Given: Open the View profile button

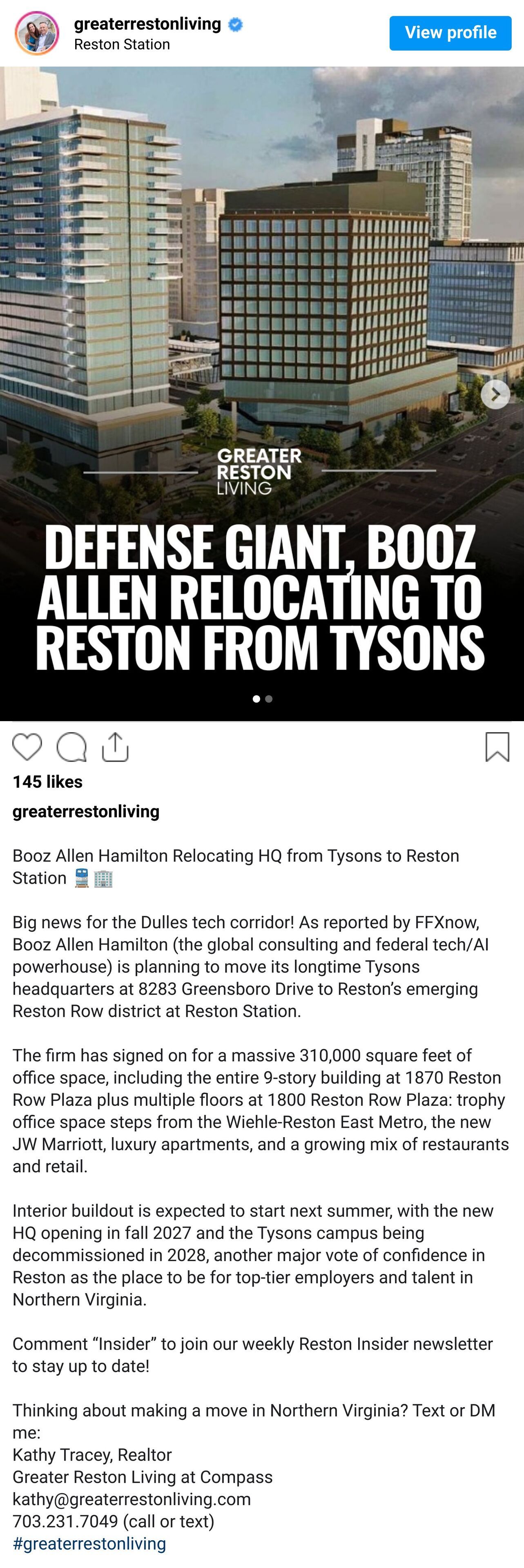Looking at the screenshot, I should tap(450, 33).
